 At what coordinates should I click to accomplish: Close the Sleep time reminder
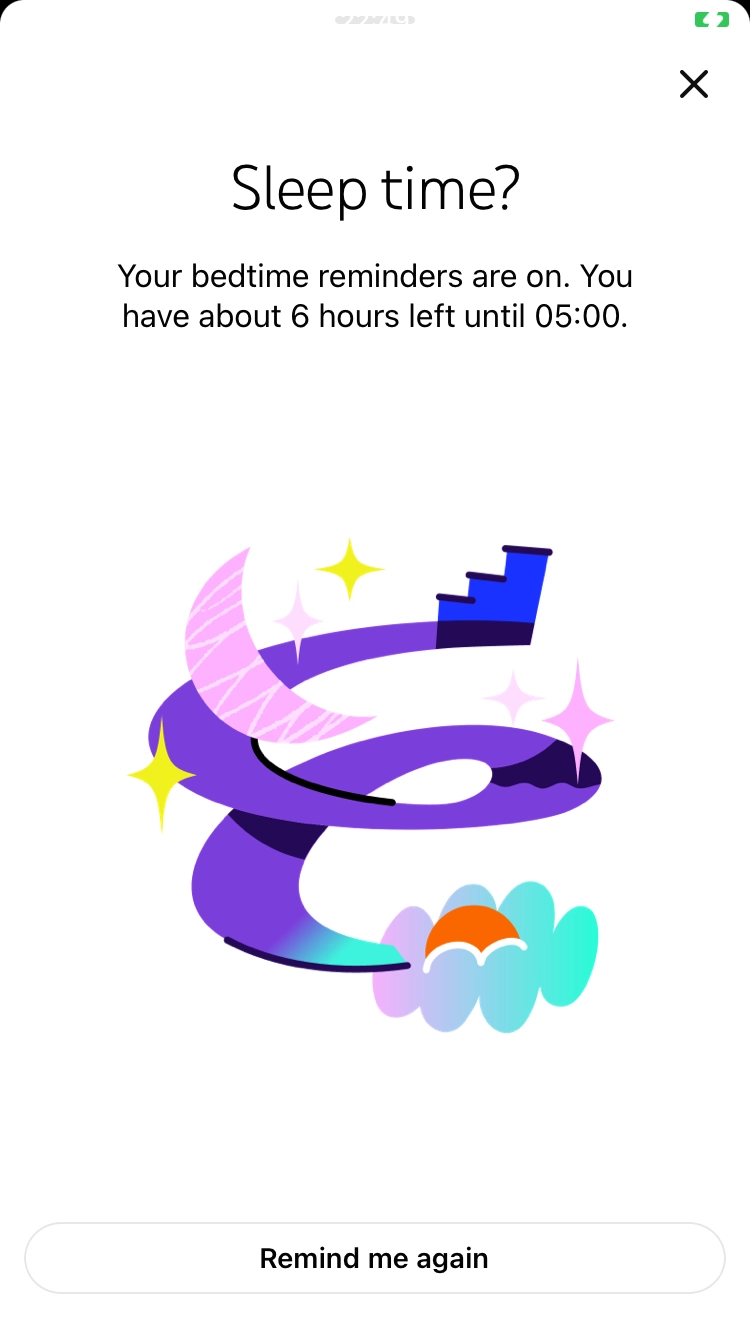(693, 84)
